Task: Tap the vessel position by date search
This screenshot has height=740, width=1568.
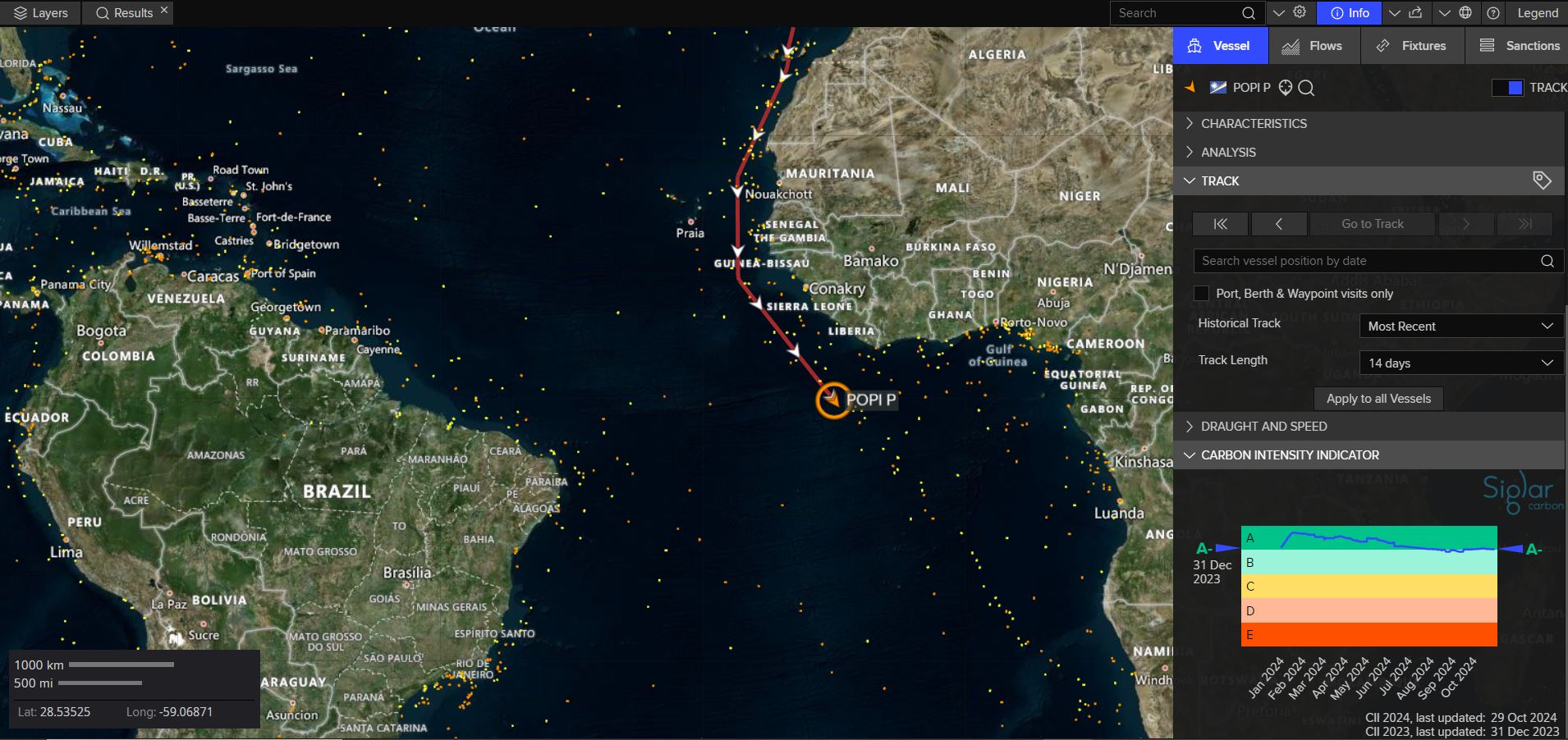Action: click(1367, 261)
